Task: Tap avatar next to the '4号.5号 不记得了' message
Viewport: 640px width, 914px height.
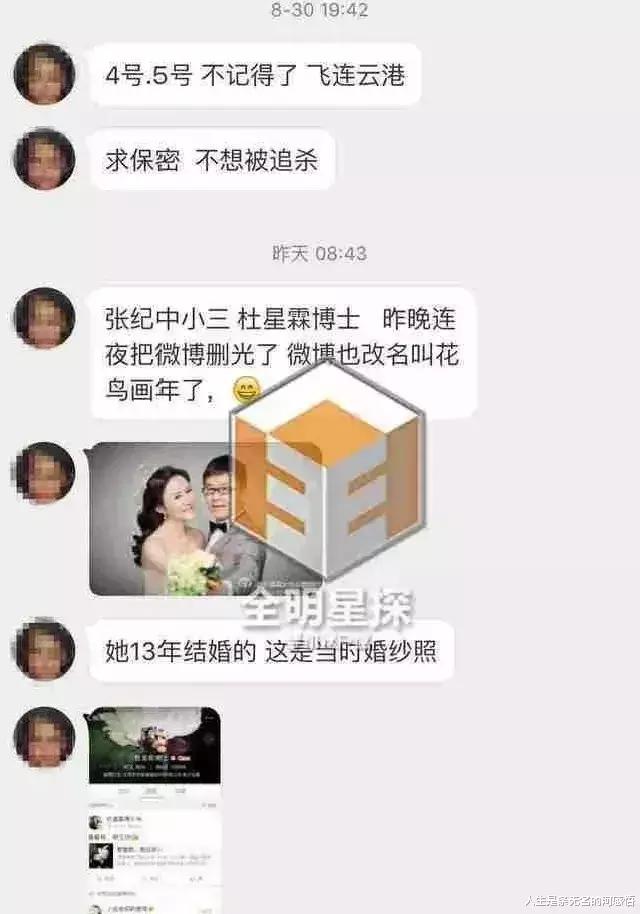Action: click(44, 74)
